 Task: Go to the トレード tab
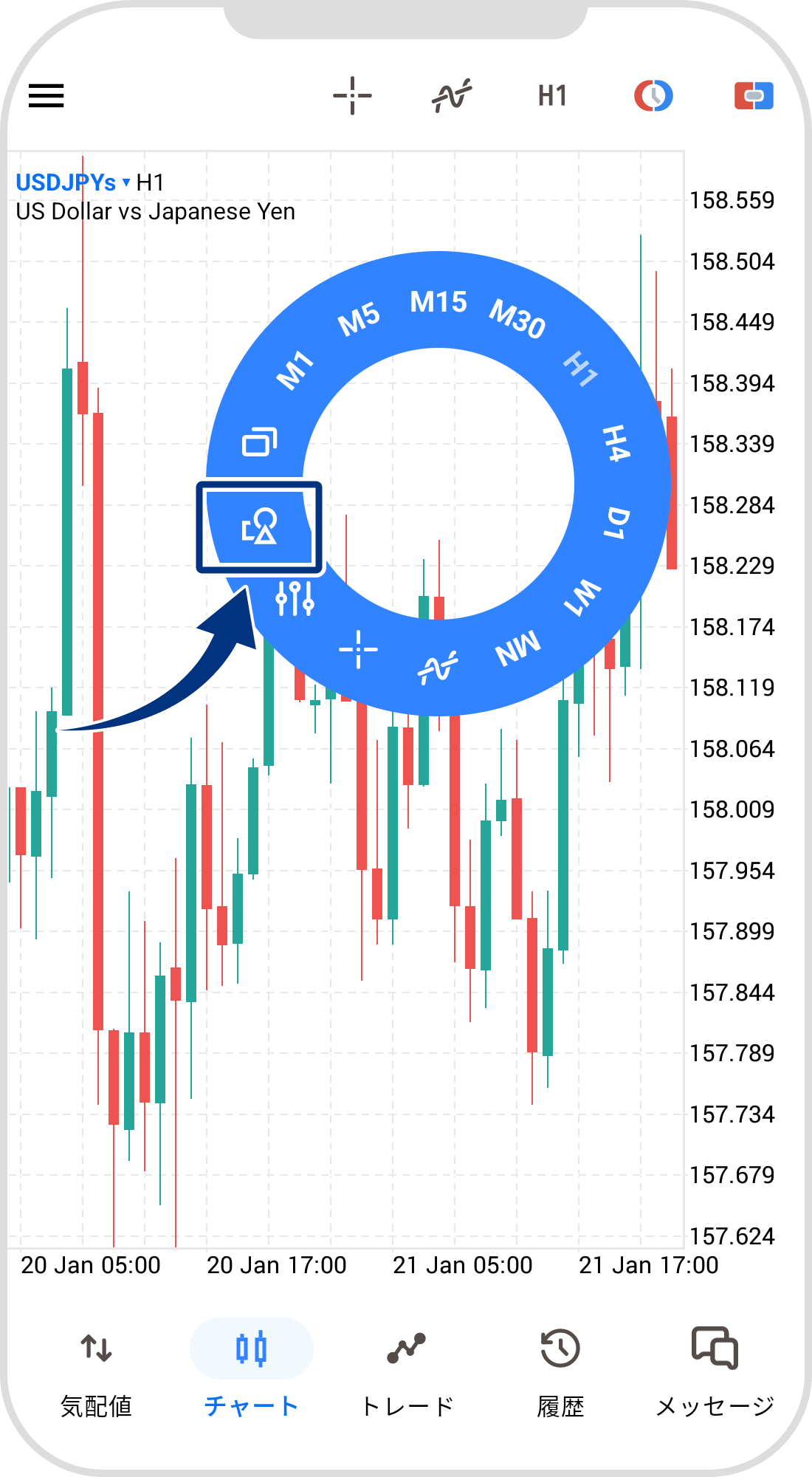pos(407,1372)
